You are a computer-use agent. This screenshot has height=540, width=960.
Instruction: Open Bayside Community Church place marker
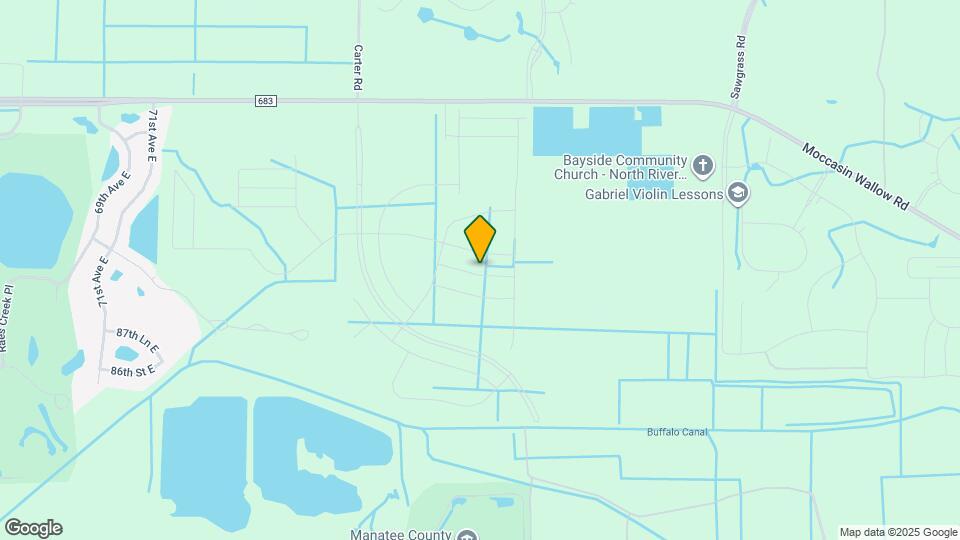click(x=703, y=164)
